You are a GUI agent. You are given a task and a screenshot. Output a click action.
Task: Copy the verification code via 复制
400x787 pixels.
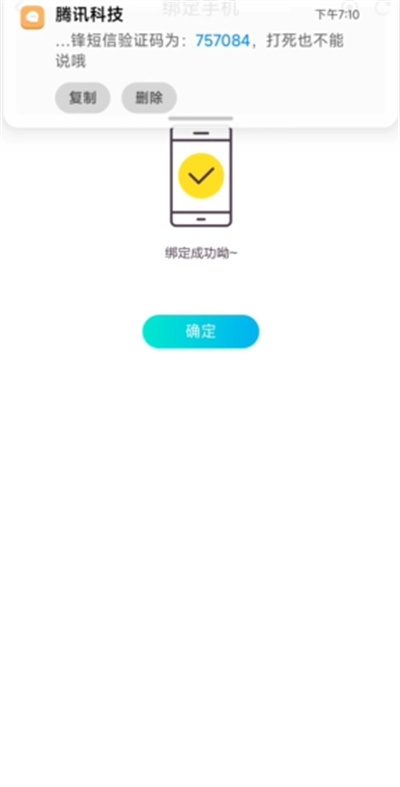tap(82, 98)
